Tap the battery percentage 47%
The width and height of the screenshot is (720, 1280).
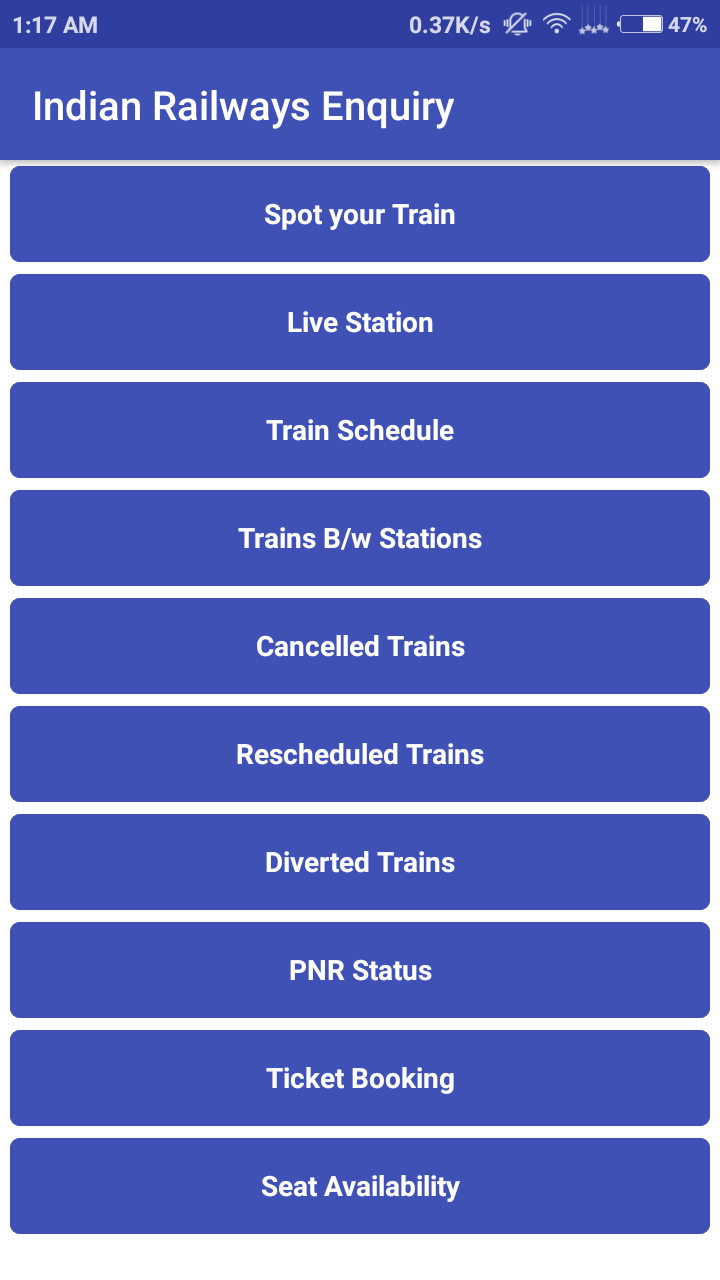pos(689,24)
